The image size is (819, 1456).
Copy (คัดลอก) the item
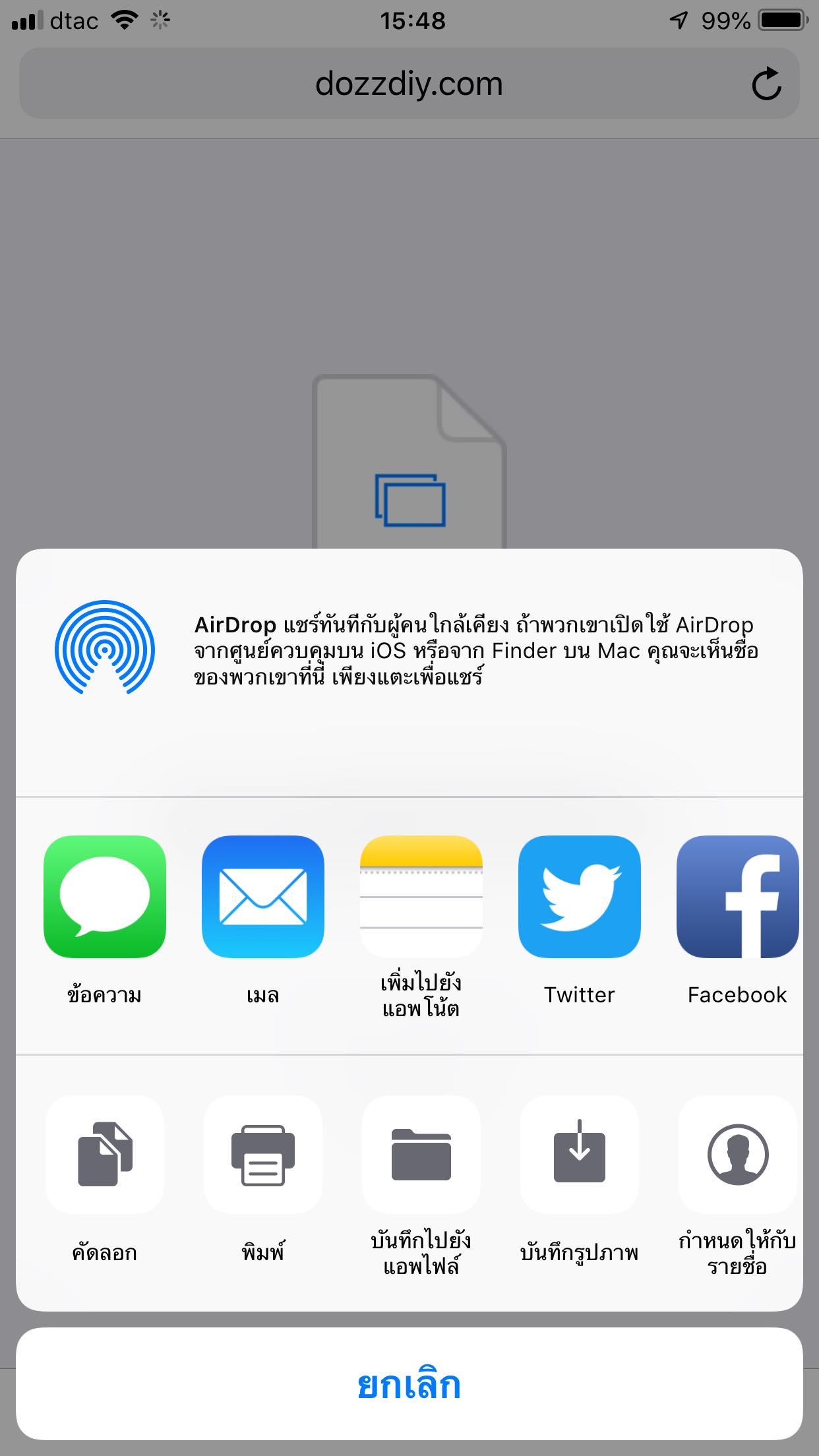pyautogui.click(x=104, y=1154)
